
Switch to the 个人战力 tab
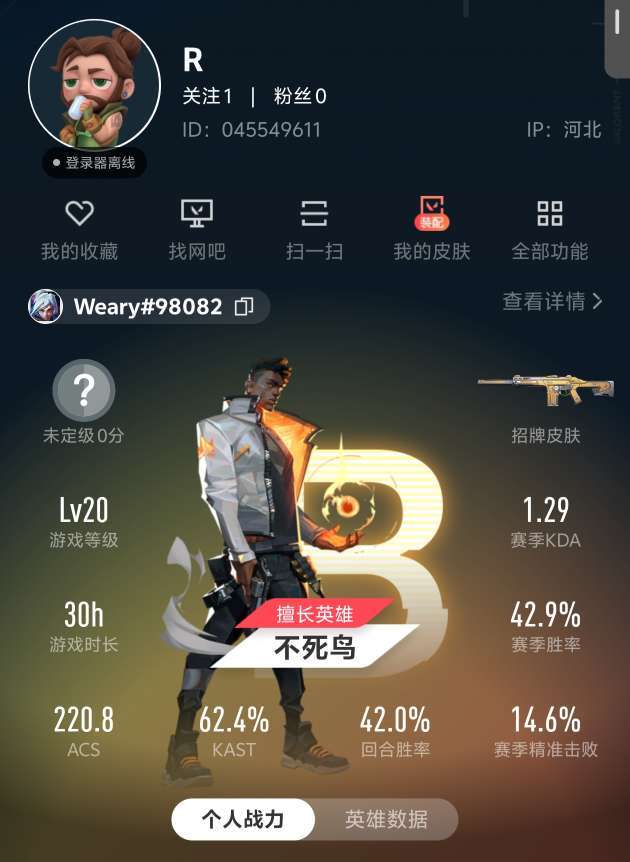tap(243, 820)
